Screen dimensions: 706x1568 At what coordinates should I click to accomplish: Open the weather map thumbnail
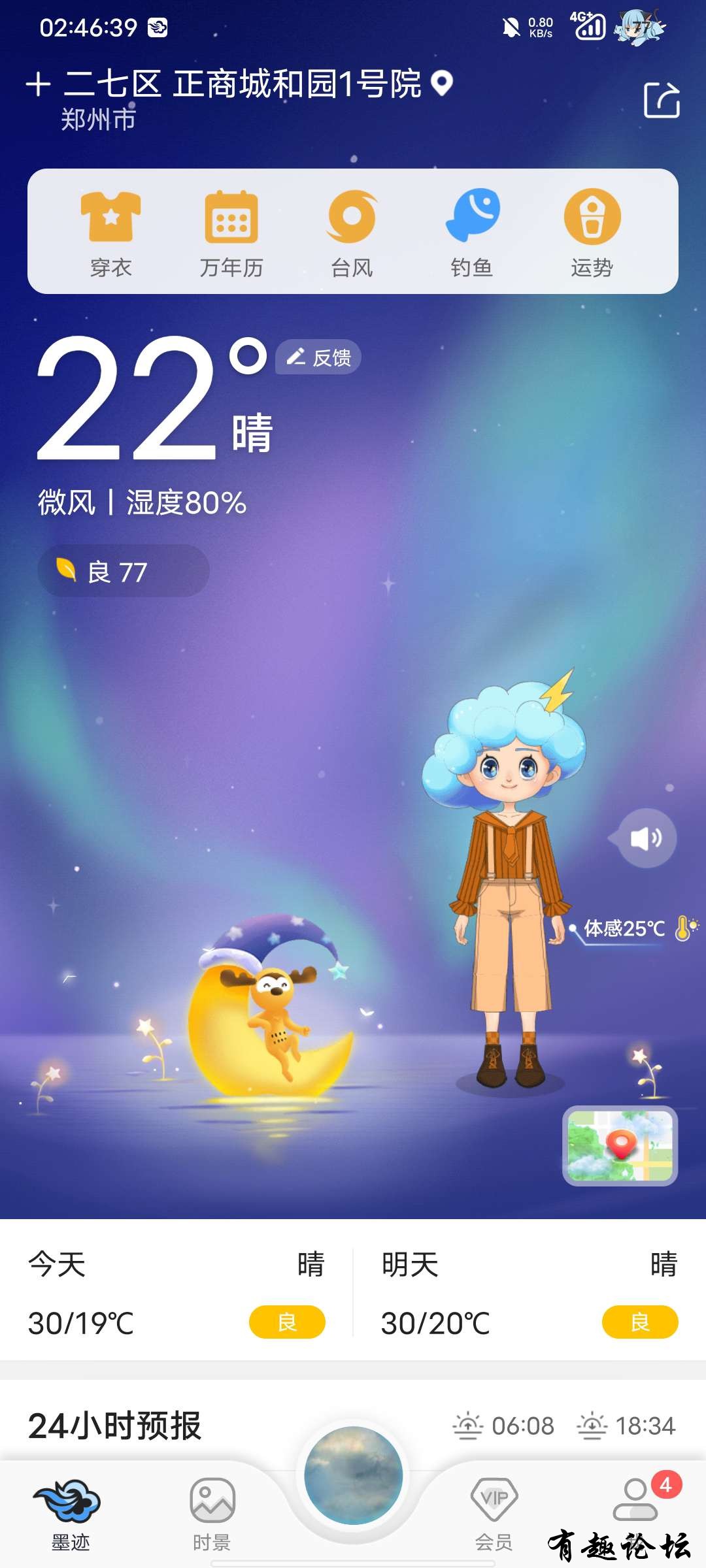click(620, 1146)
